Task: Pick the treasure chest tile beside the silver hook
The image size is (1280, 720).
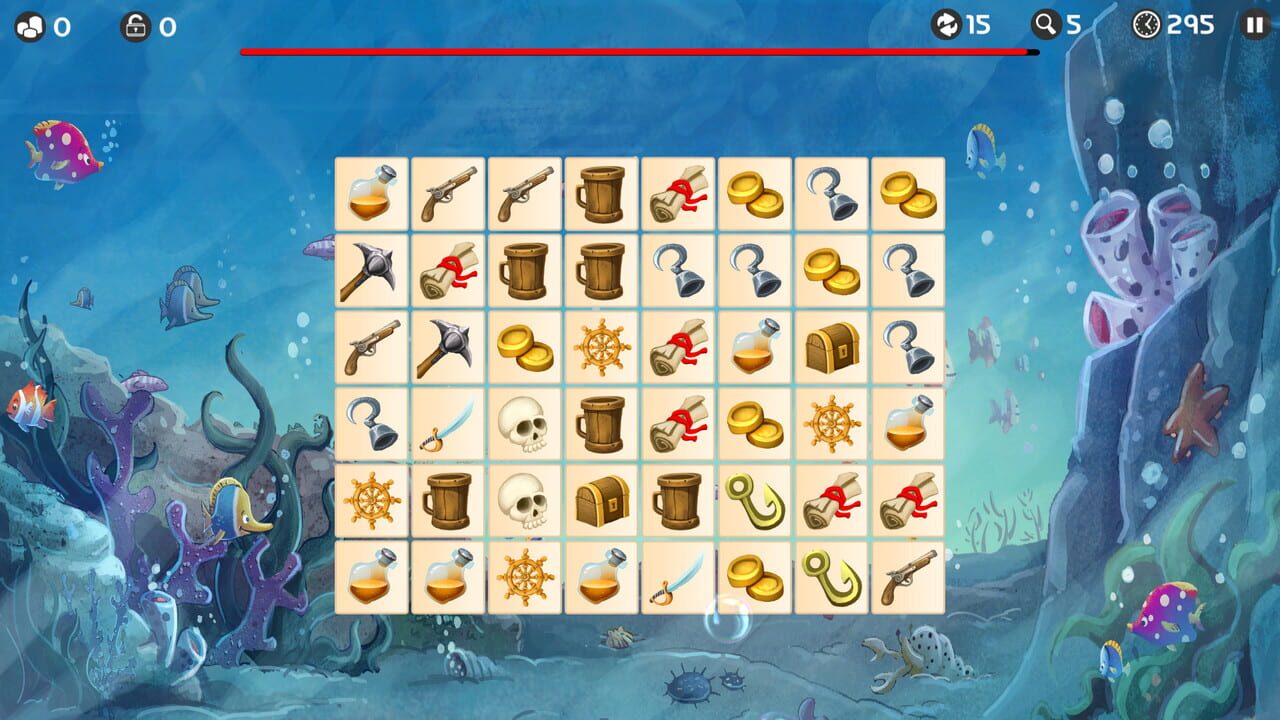Action: (x=832, y=347)
